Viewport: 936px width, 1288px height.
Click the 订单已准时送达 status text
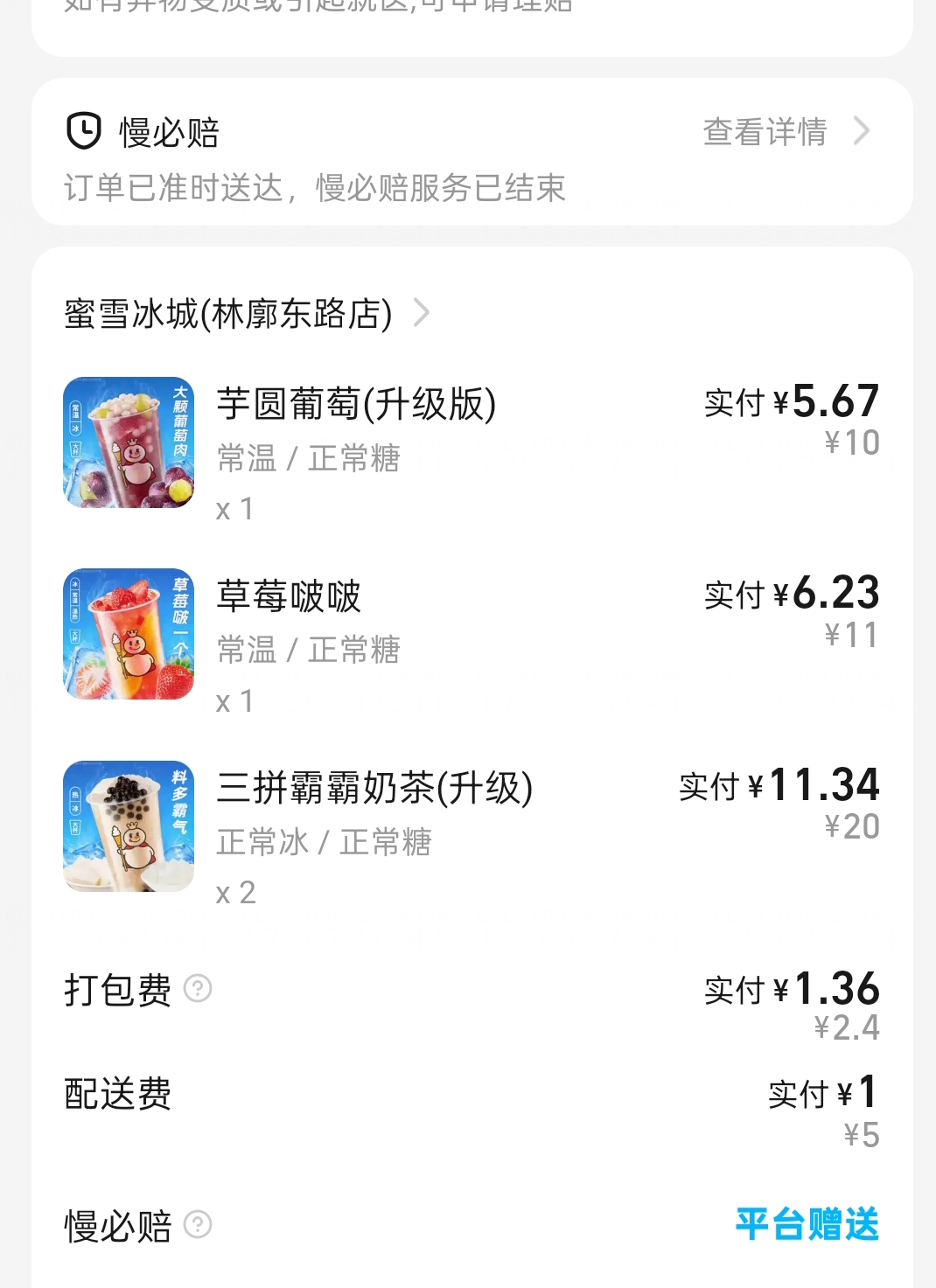(314, 187)
